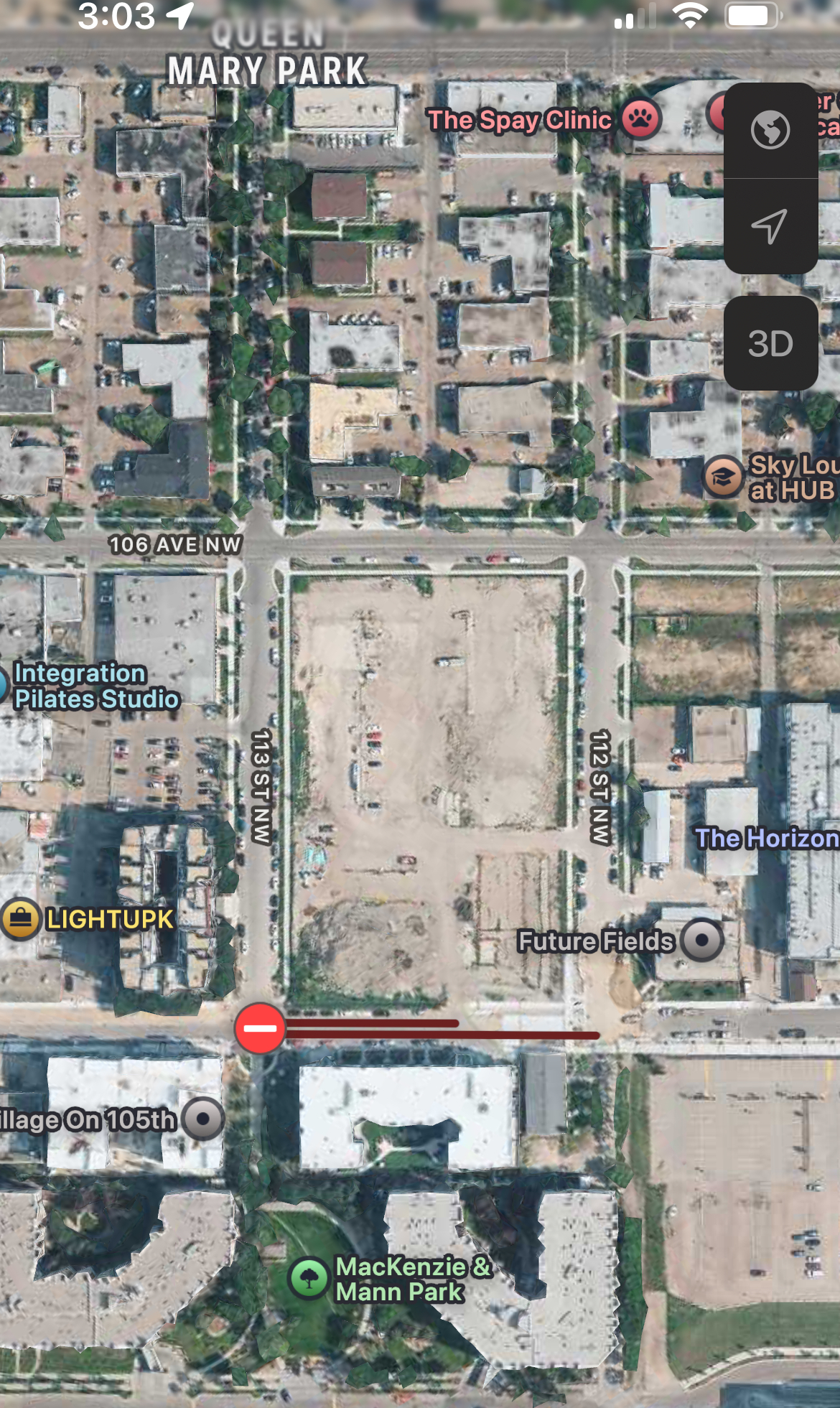This screenshot has width=840, height=1408.
Task: Open MacKenzie & Mann Park marker
Action: tap(309, 1278)
